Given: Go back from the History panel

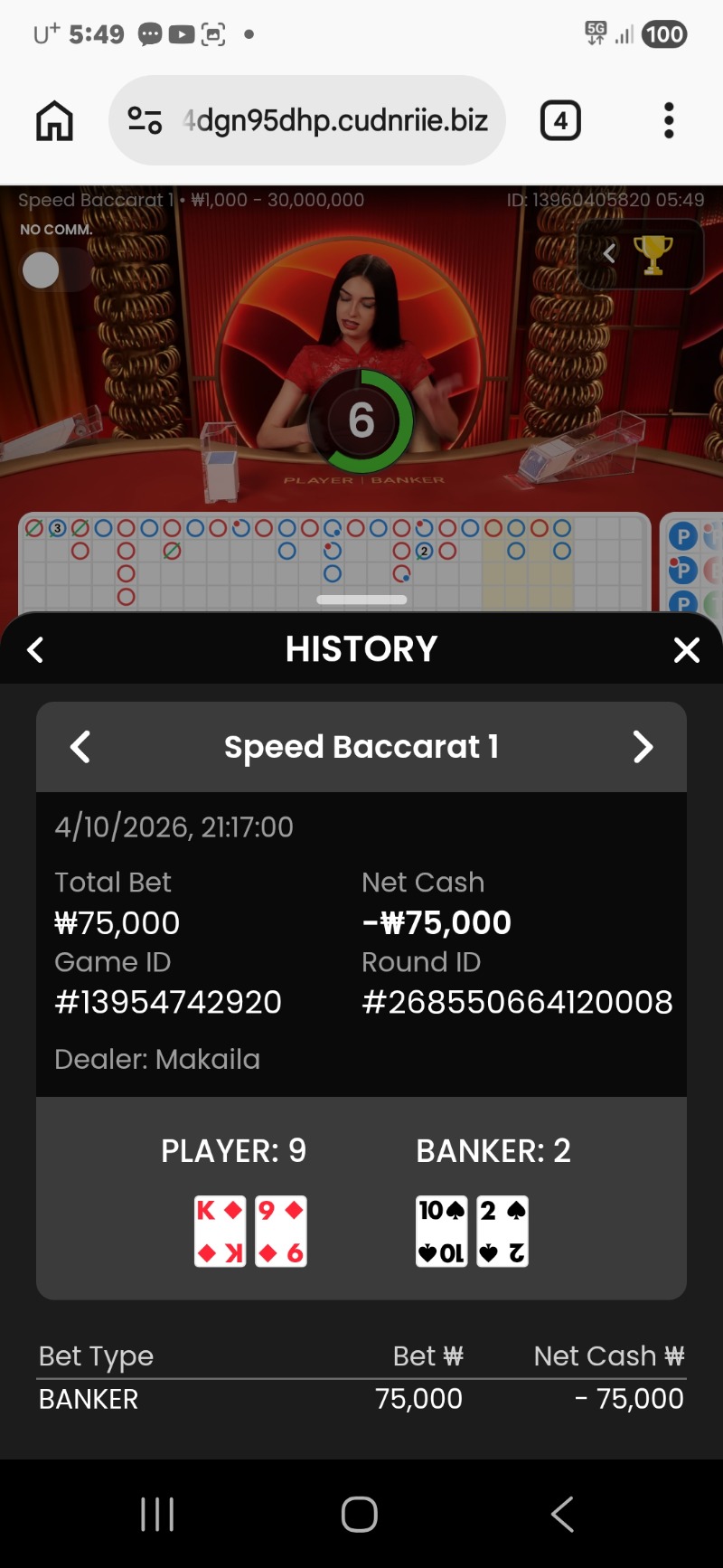Looking at the screenshot, I should tap(36, 649).
